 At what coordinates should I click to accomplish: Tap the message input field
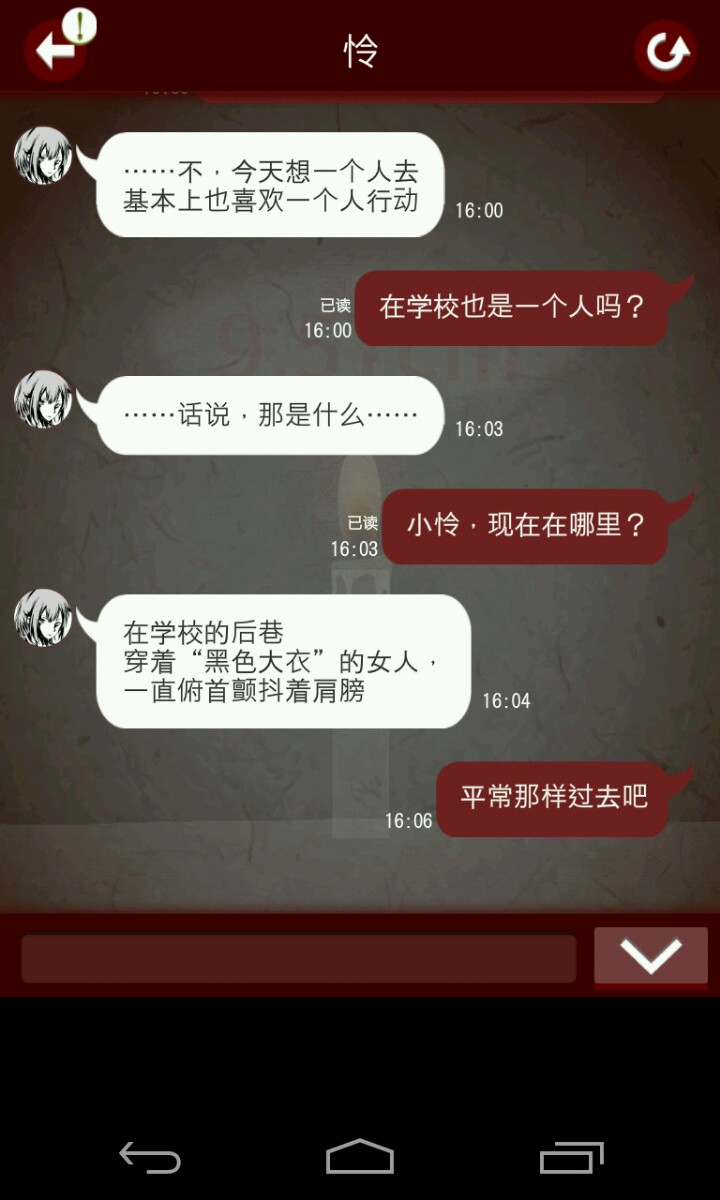coord(298,958)
